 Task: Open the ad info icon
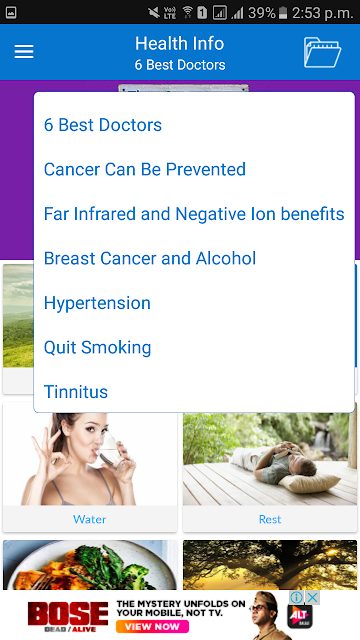[297, 598]
